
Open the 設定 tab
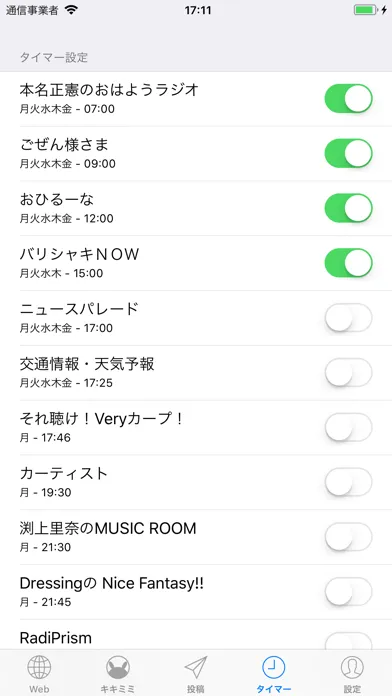pyautogui.click(x=352, y=674)
